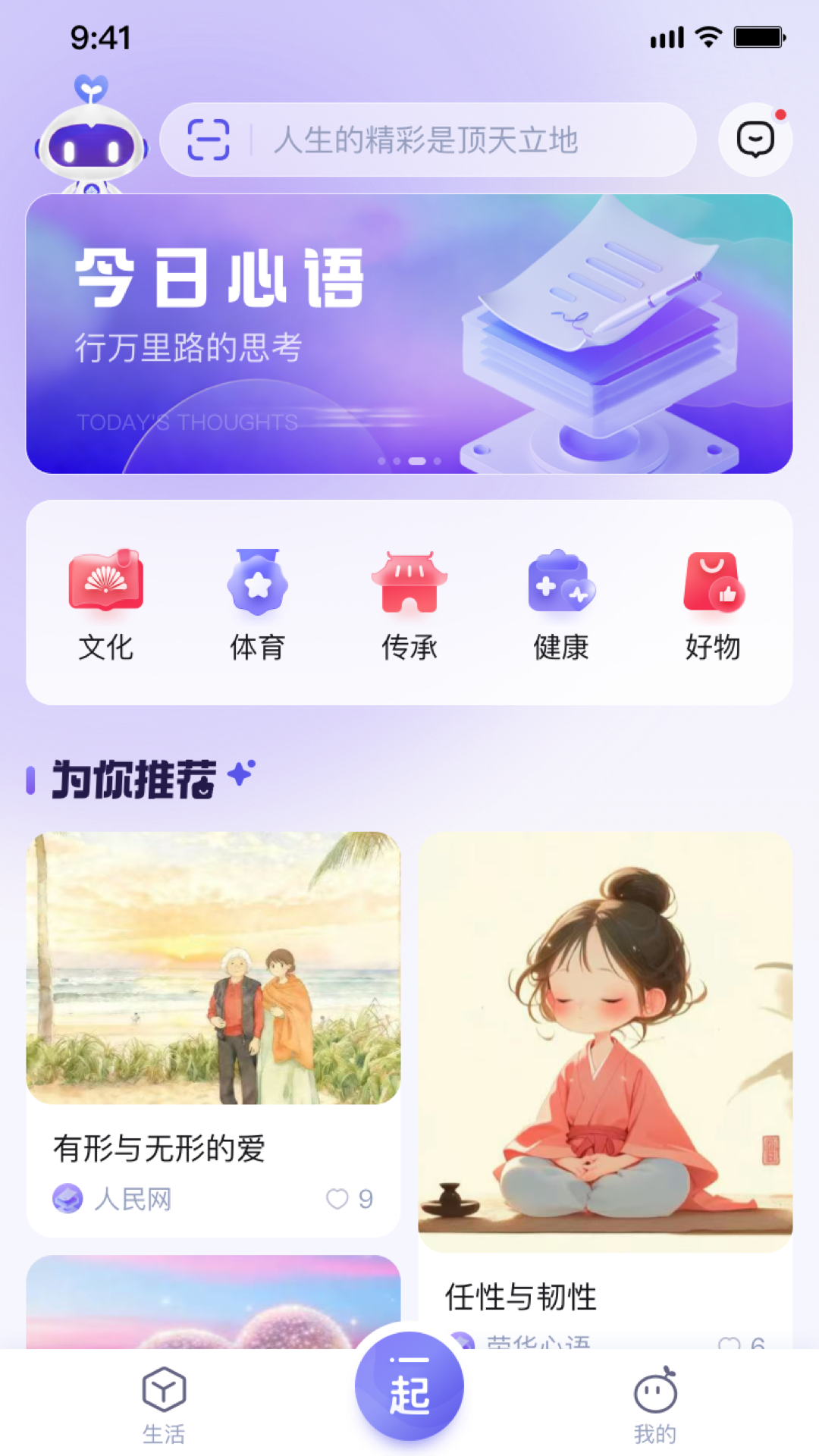The image size is (819, 1456).
Task: Open the scan icon in search bar
Action: pos(208,140)
